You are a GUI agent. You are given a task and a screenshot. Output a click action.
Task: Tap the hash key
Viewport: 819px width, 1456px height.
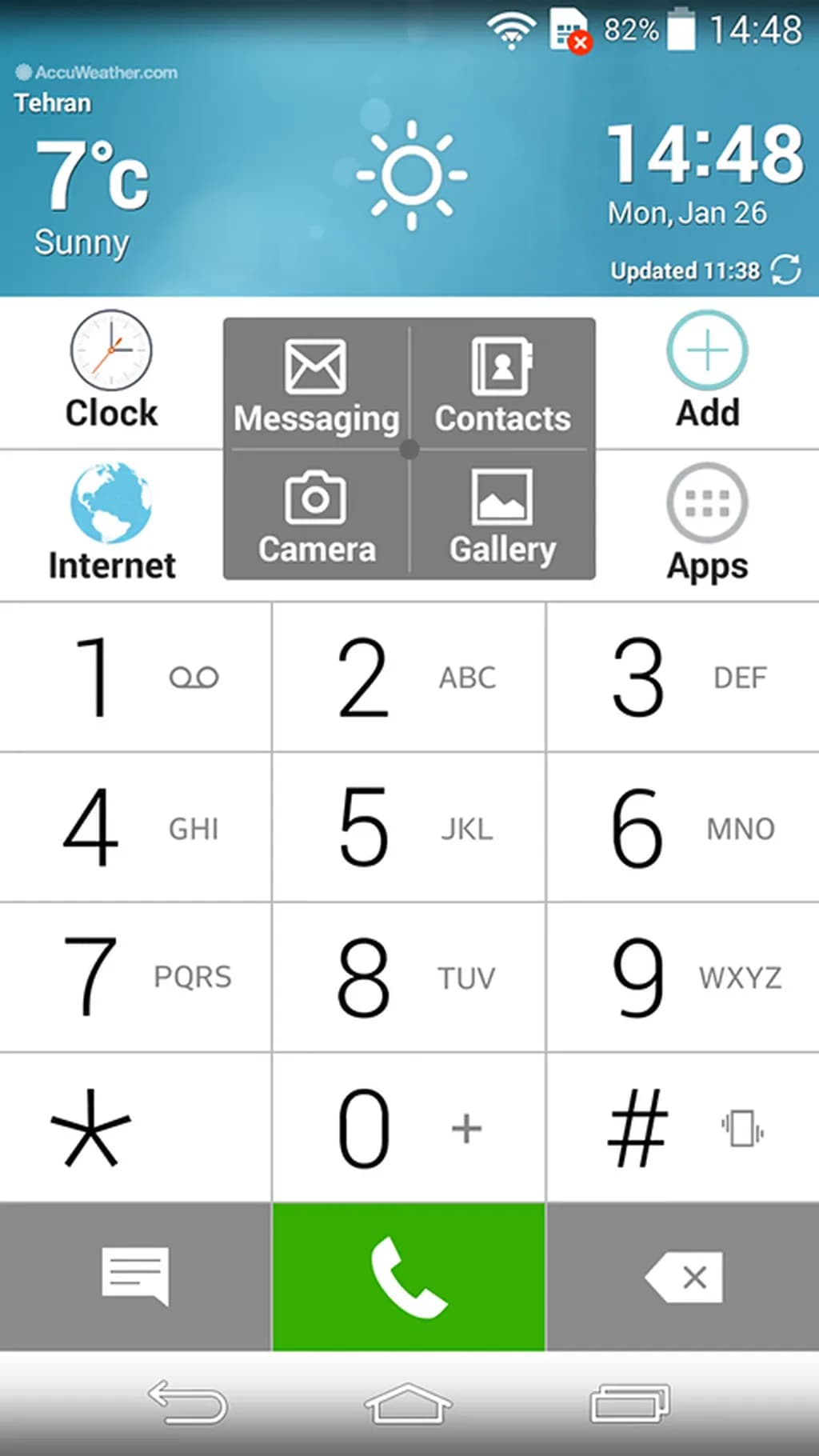tap(682, 1127)
